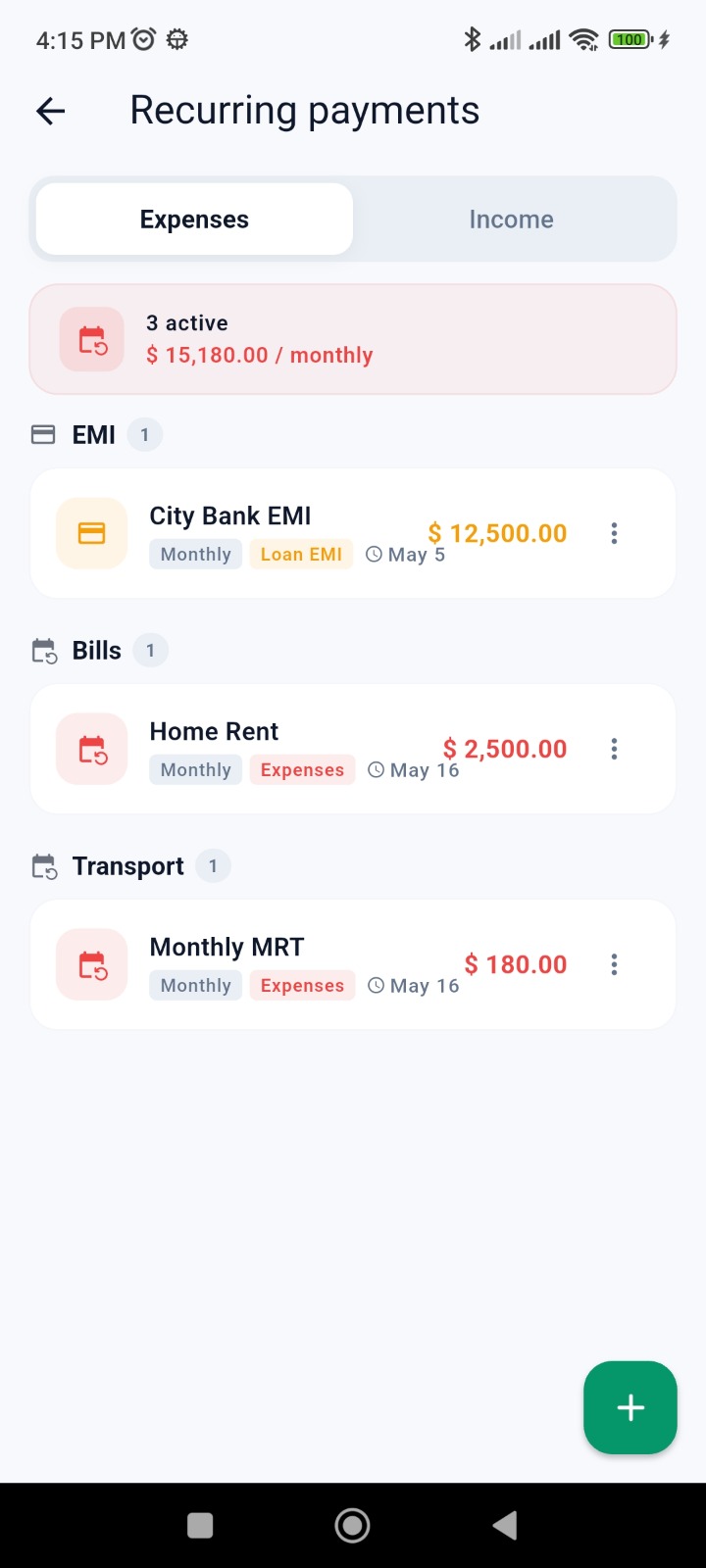Open the Monthly MRT overflow menu
This screenshot has height=1568, width=706.
pos(614,964)
